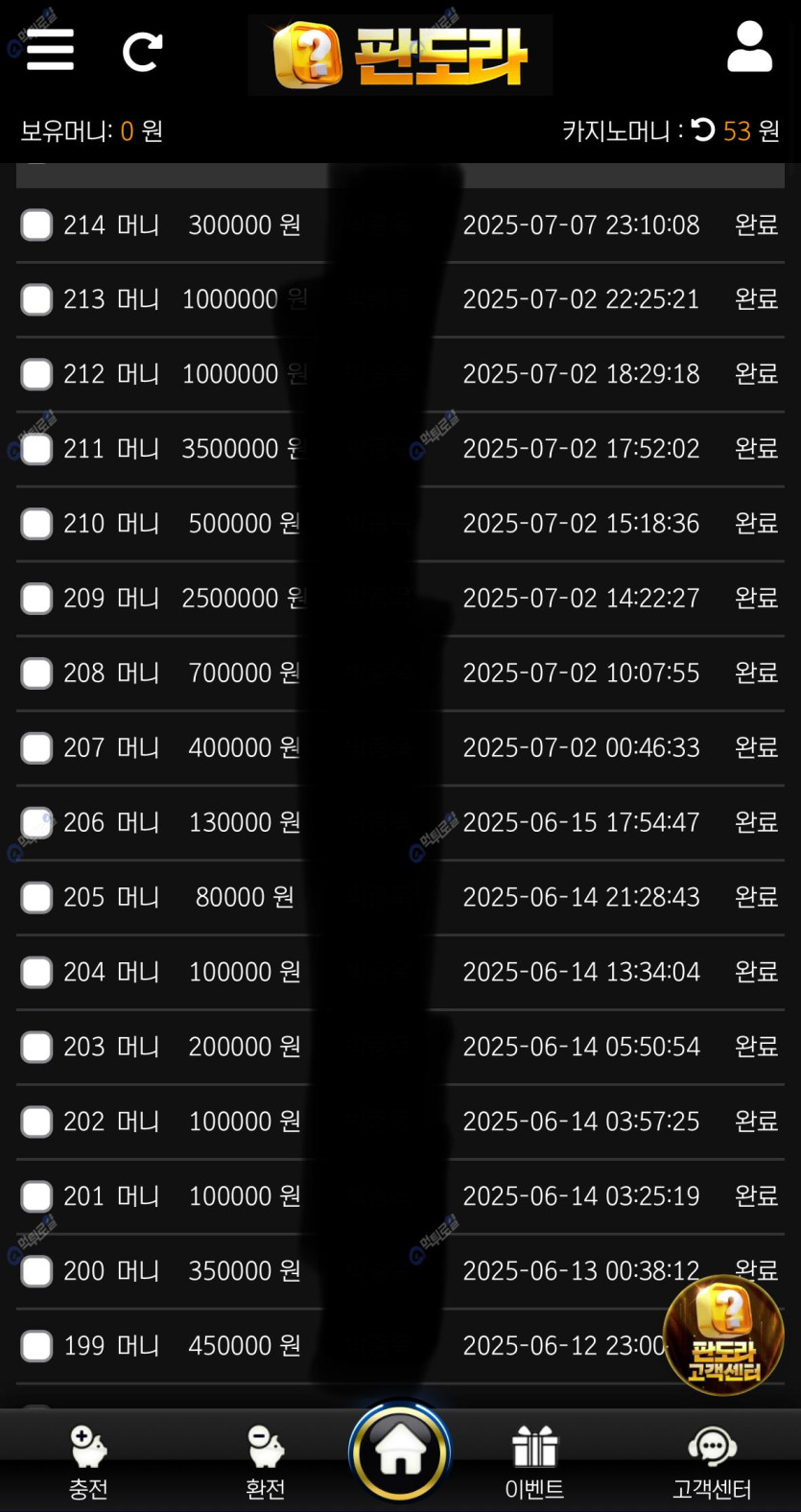Tick the checkbox for entry 203
801x1512 pixels.
point(36,1047)
